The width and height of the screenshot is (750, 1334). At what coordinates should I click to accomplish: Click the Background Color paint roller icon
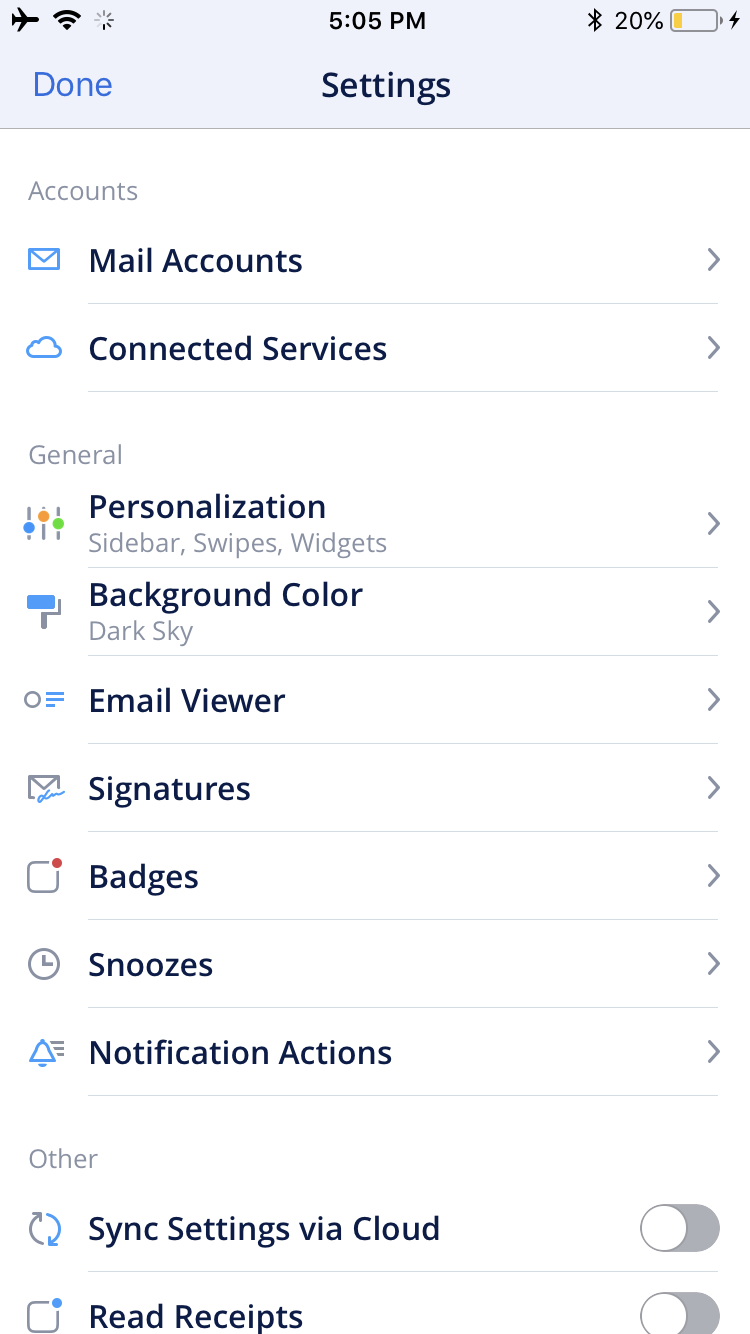(x=44, y=610)
